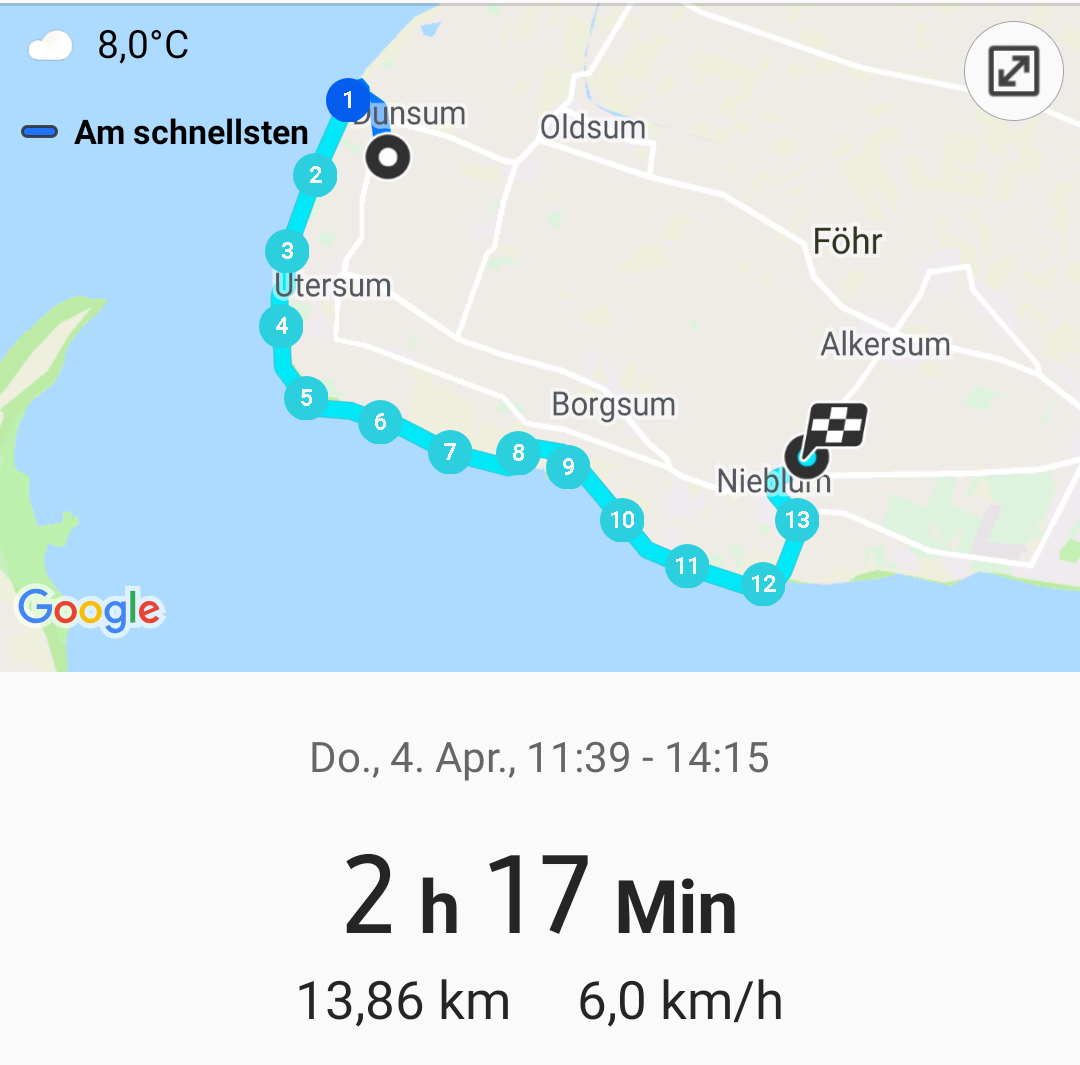
Task: Expand the route map to fullscreen
Action: (1013, 72)
